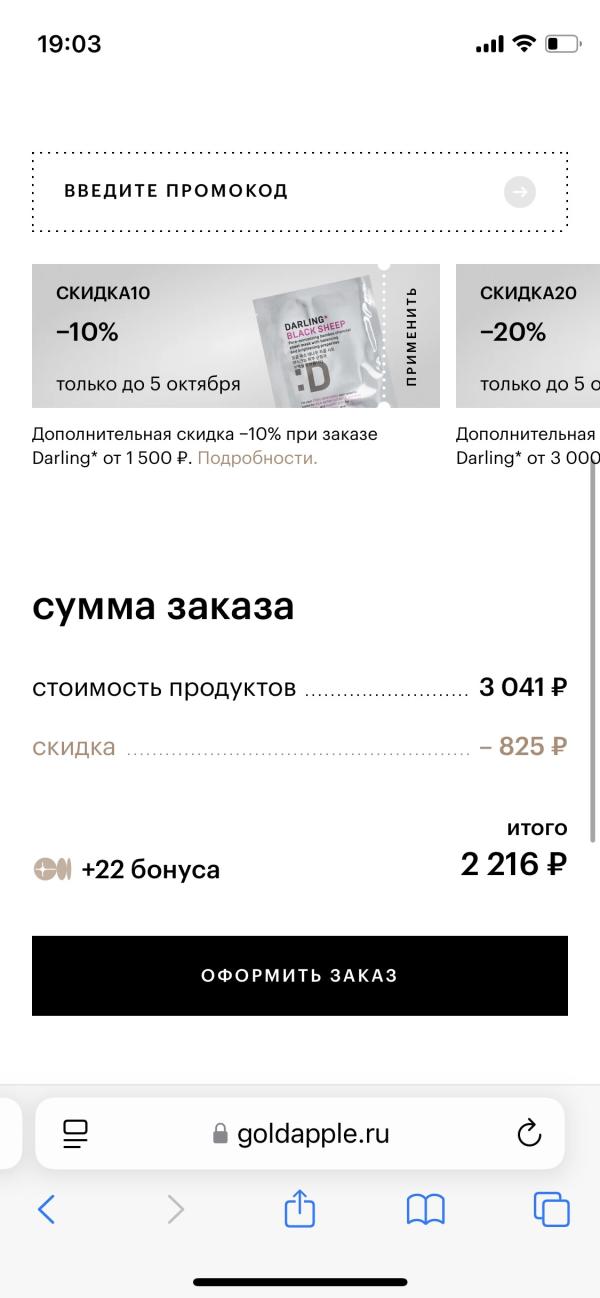Share this page

pos(300,1210)
